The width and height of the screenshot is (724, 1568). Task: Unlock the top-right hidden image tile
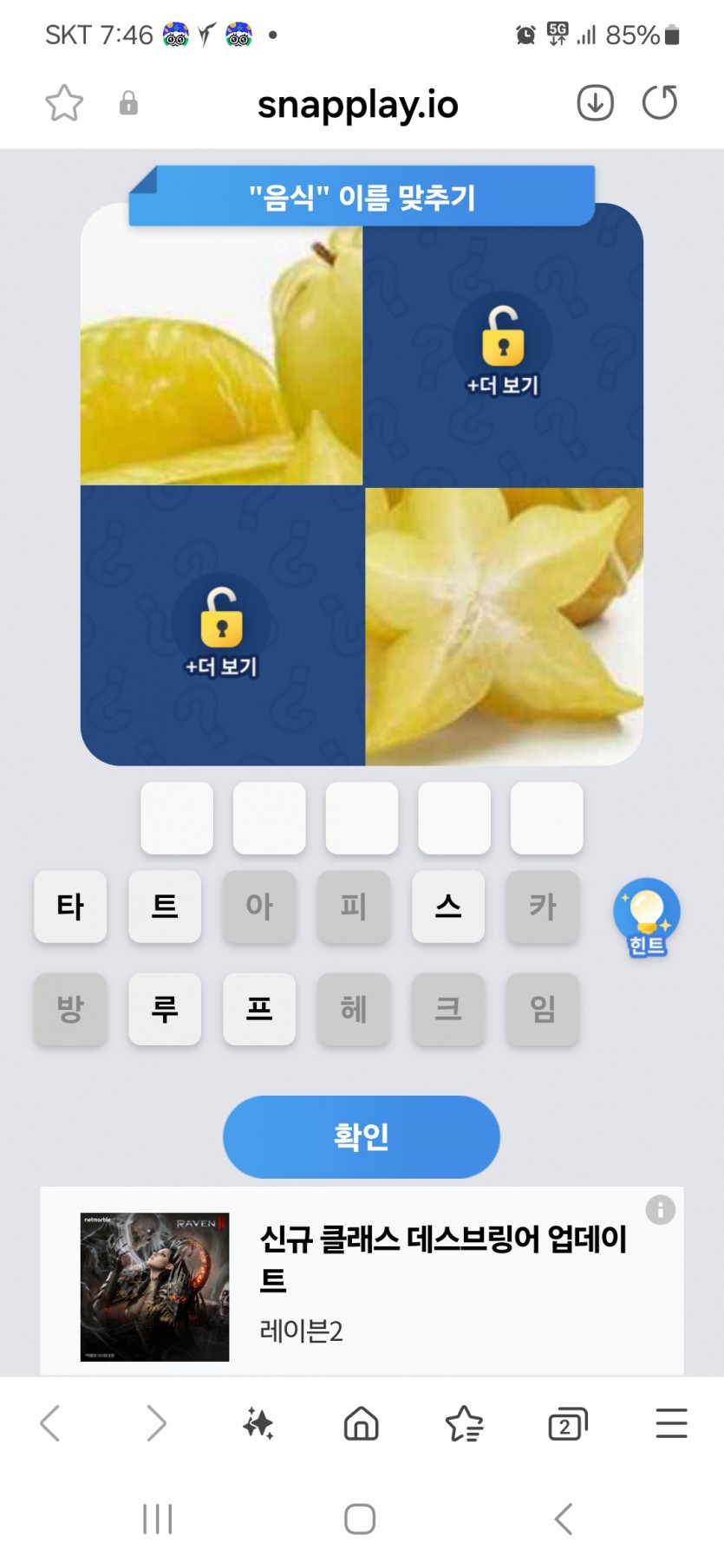[503, 346]
